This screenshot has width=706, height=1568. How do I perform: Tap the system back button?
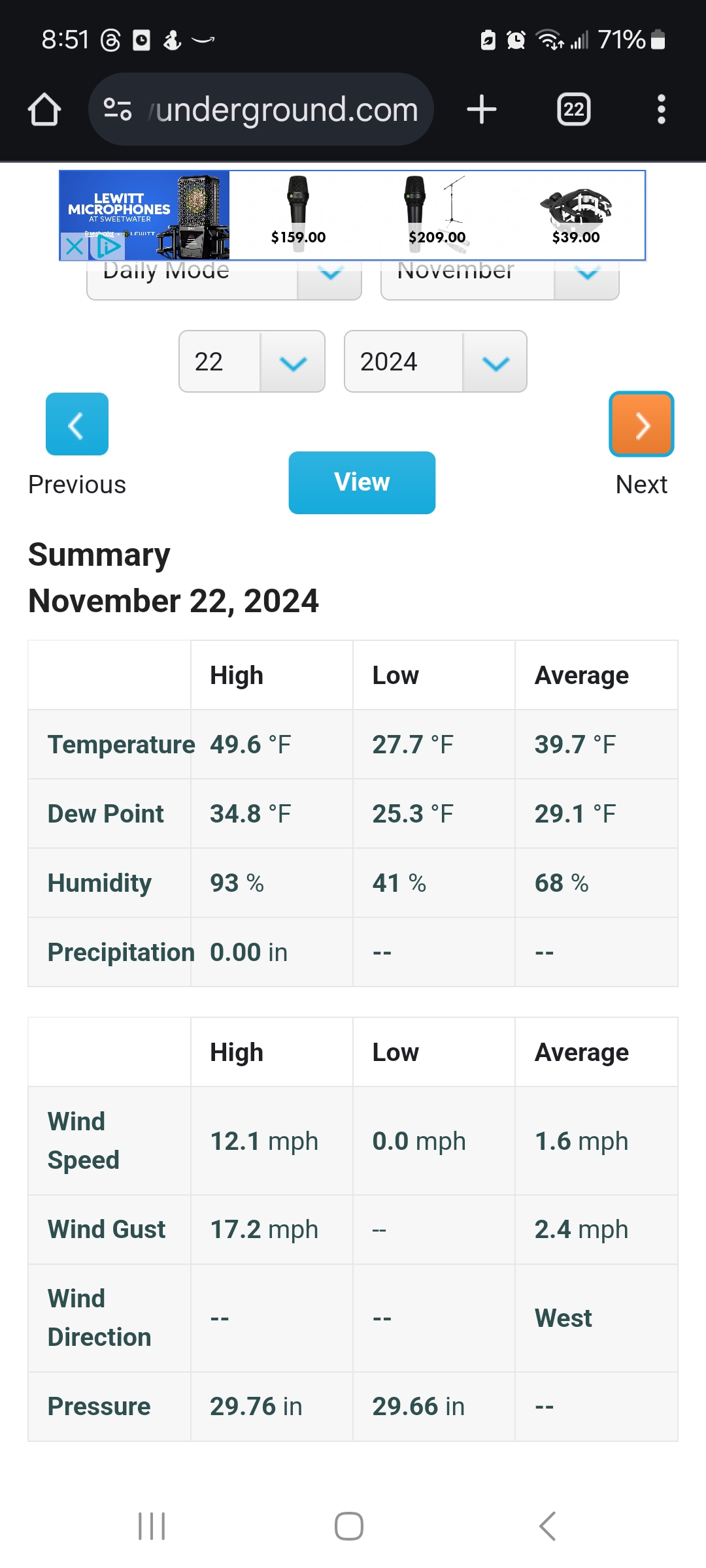(x=548, y=1526)
